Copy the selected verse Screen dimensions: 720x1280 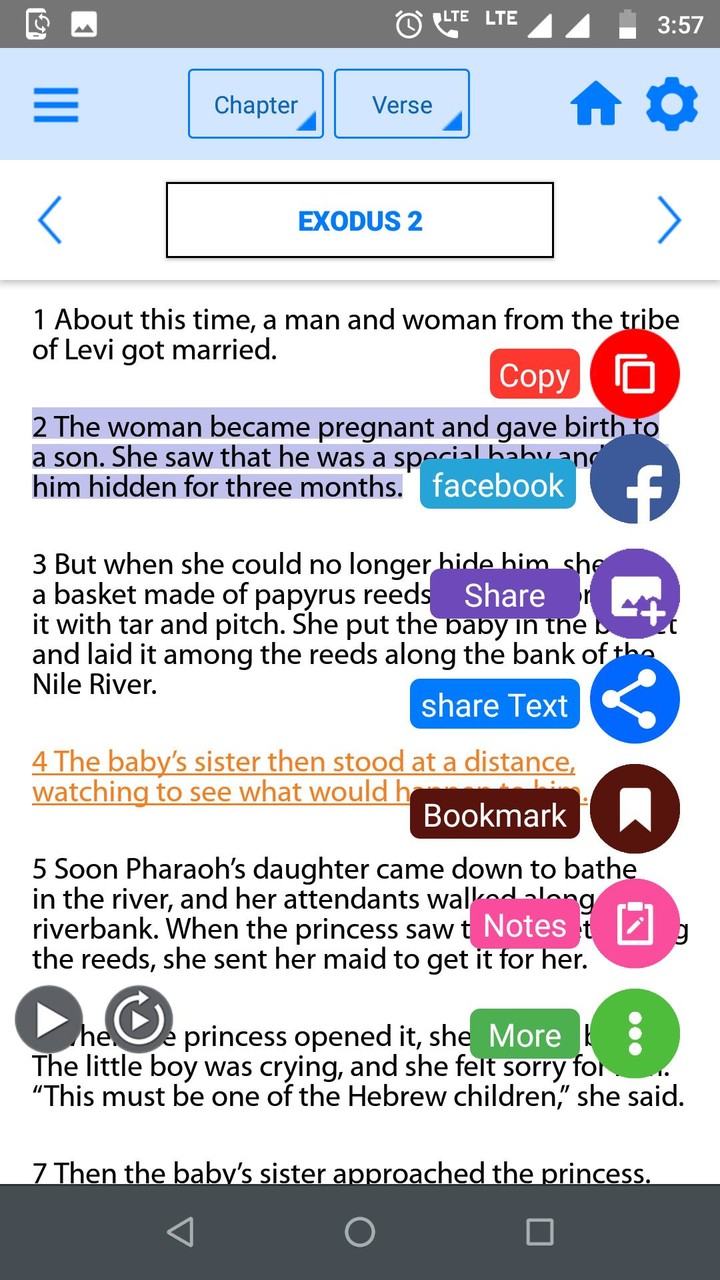(635, 374)
